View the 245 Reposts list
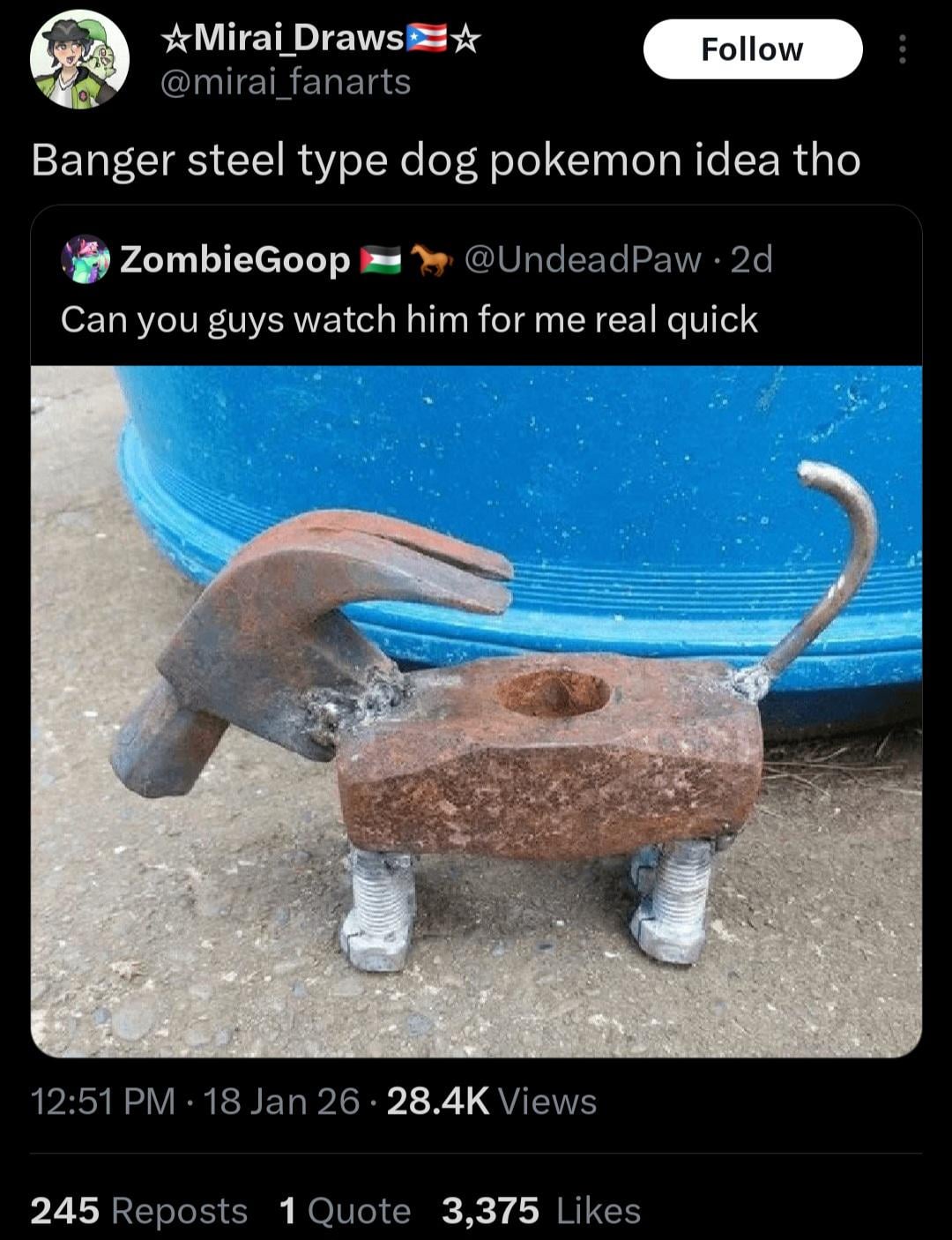This screenshot has width=952, height=1240. pos(138,1211)
